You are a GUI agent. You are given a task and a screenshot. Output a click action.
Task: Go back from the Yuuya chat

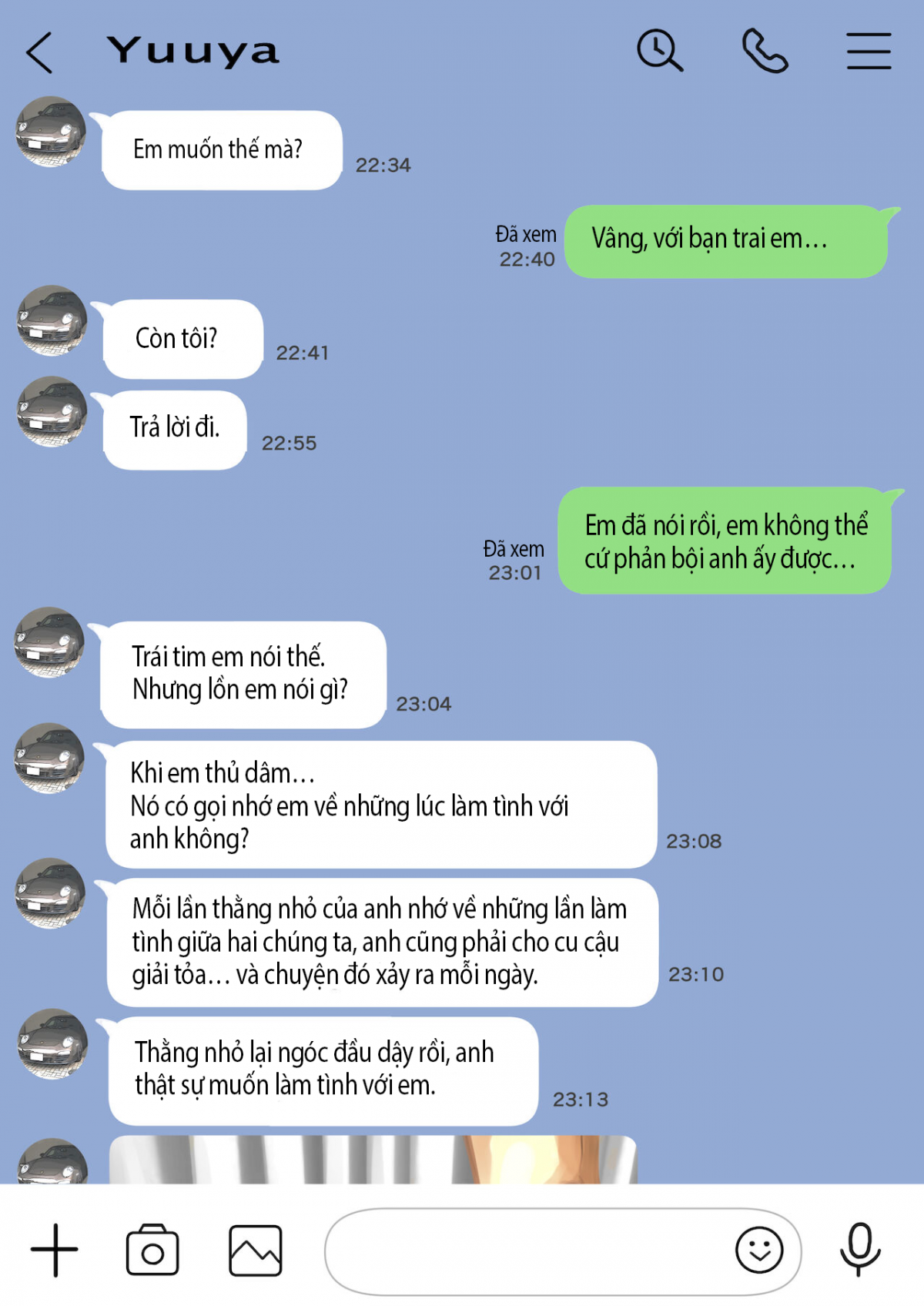click(x=40, y=52)
